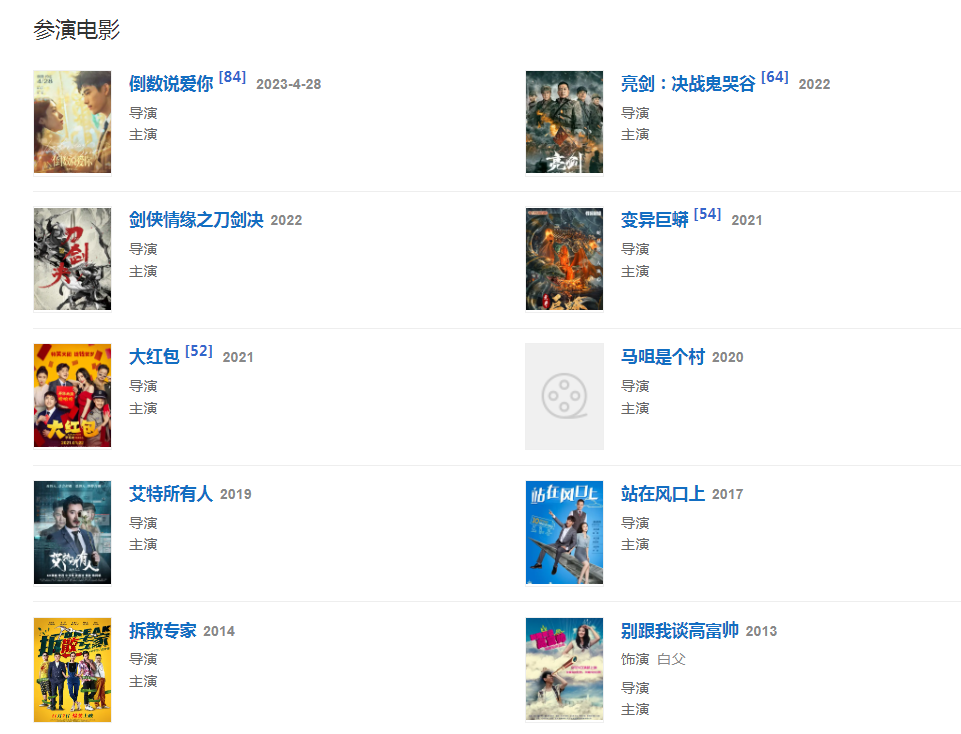Open the 站在风口上 movie link
Viewport: 961px width, 734px height.
[x=662, y=494]
